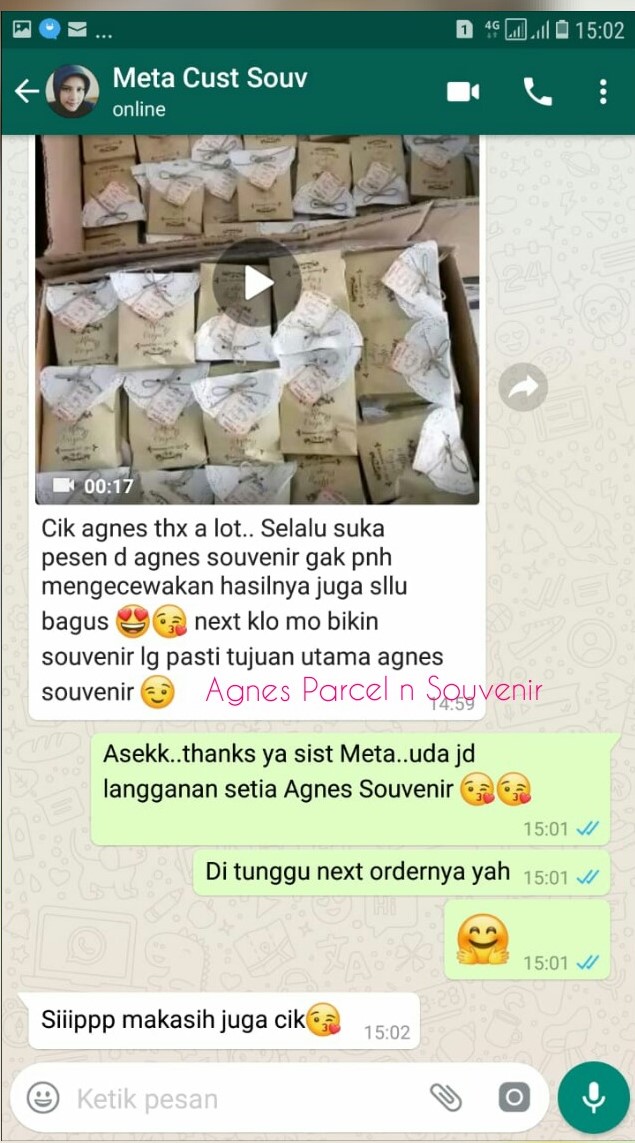This screenshot has height=1143, width=635.
Task: Open the emoji picker
Action: click(x=43, y=1098)
